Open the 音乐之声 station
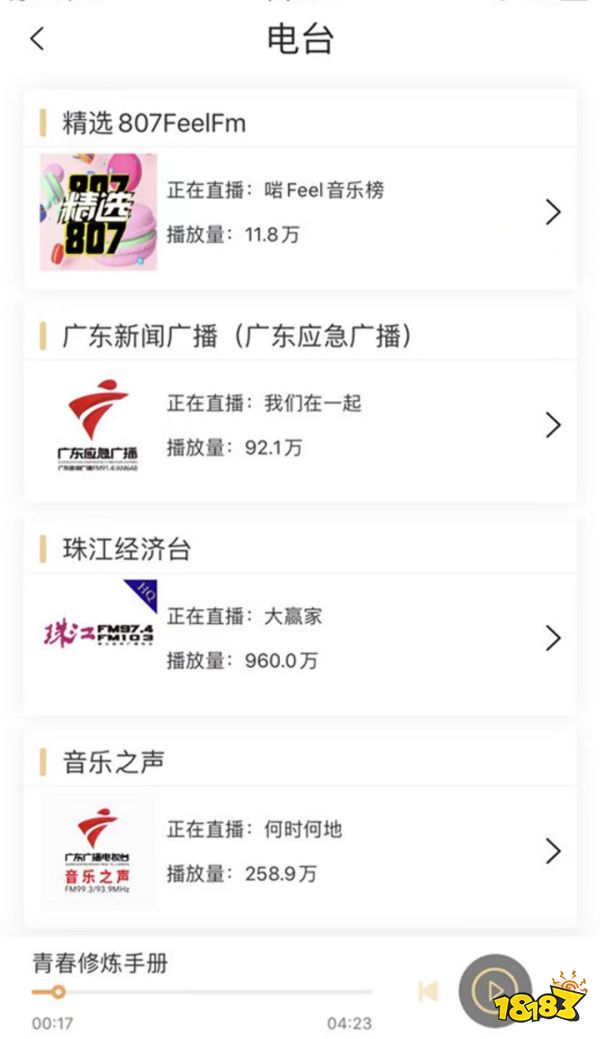Image resolution: width=600 pixels, height=1039 pixels. click(x=300, y=850)
